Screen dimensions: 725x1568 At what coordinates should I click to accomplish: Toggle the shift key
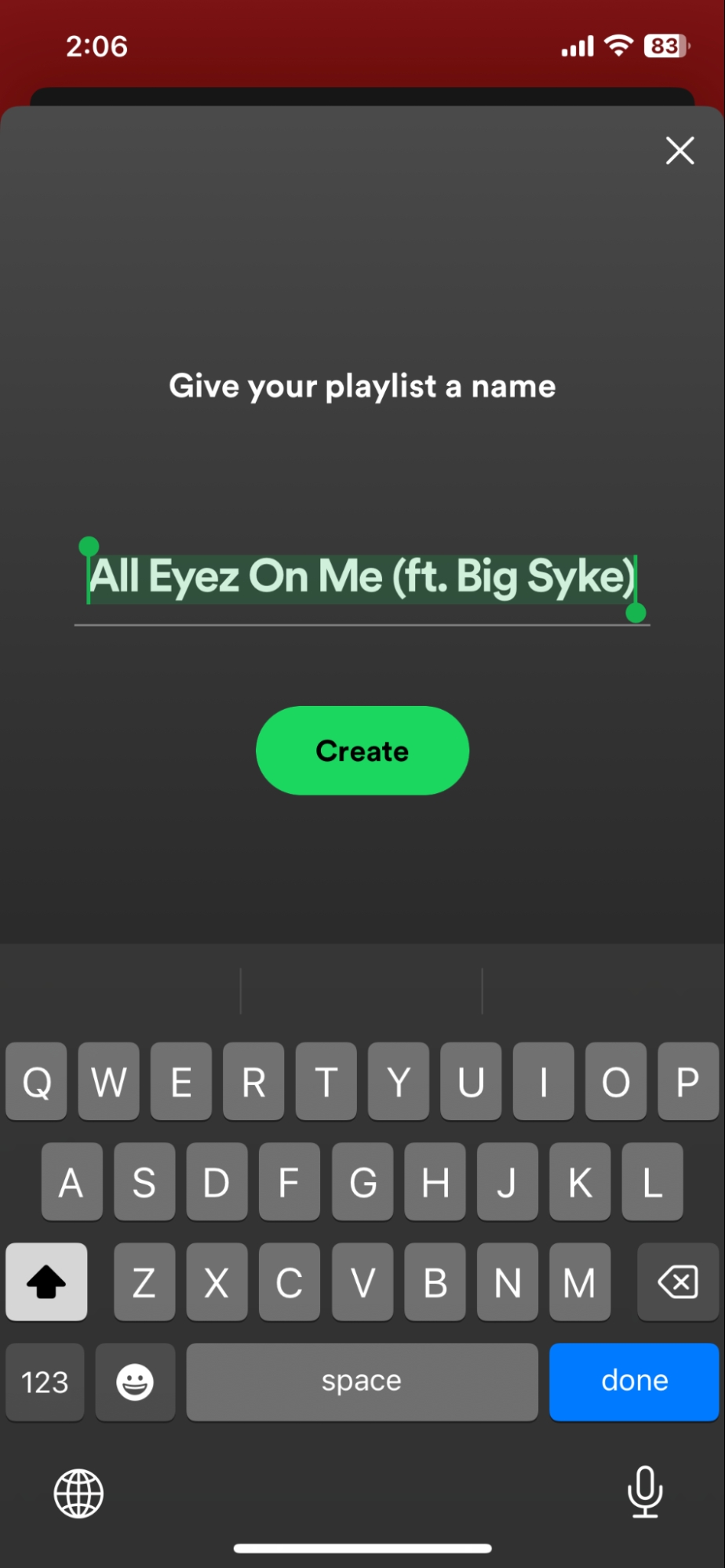[46, 1282]
